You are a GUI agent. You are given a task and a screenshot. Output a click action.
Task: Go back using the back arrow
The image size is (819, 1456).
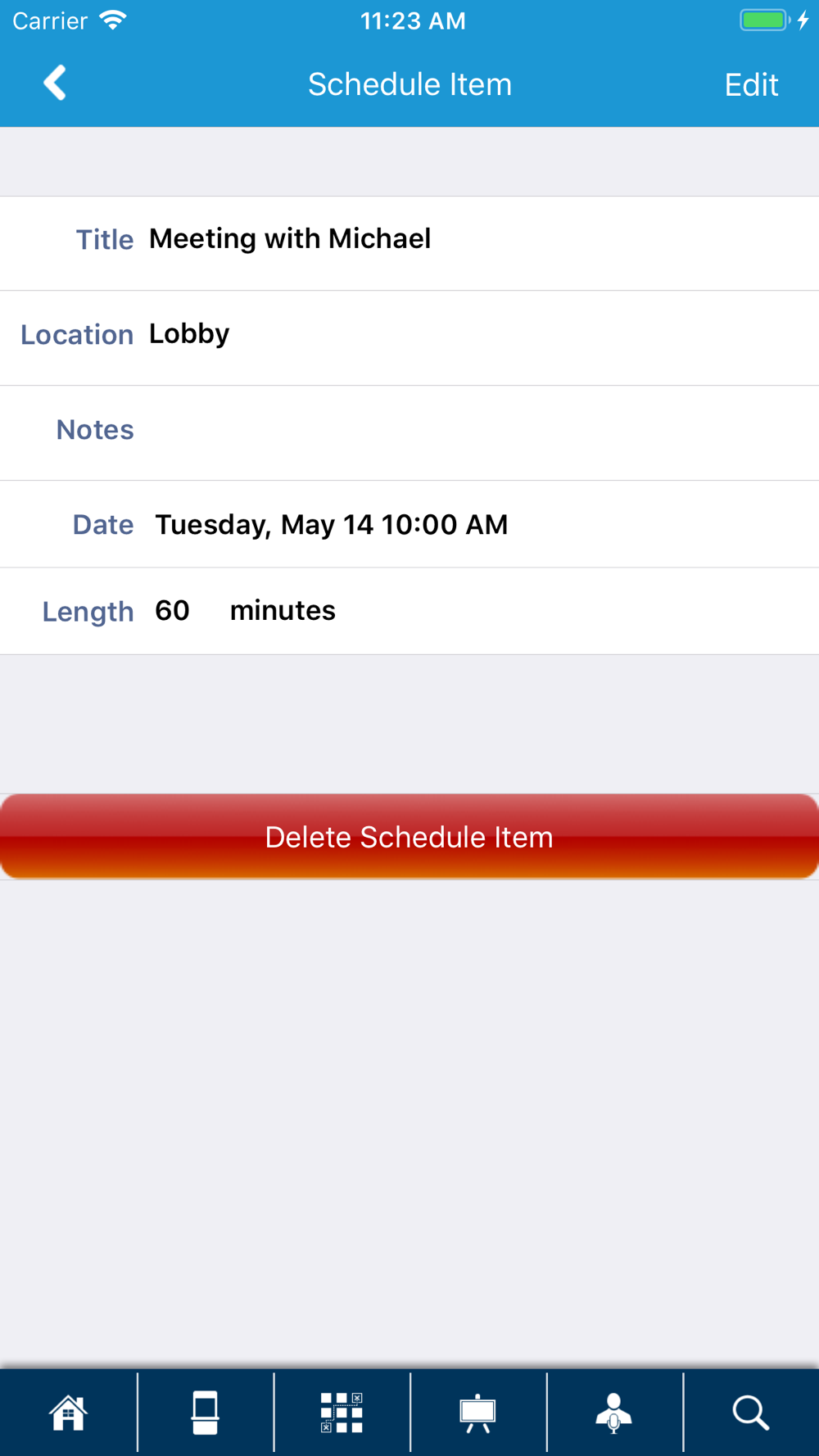[x=55, y=83]
